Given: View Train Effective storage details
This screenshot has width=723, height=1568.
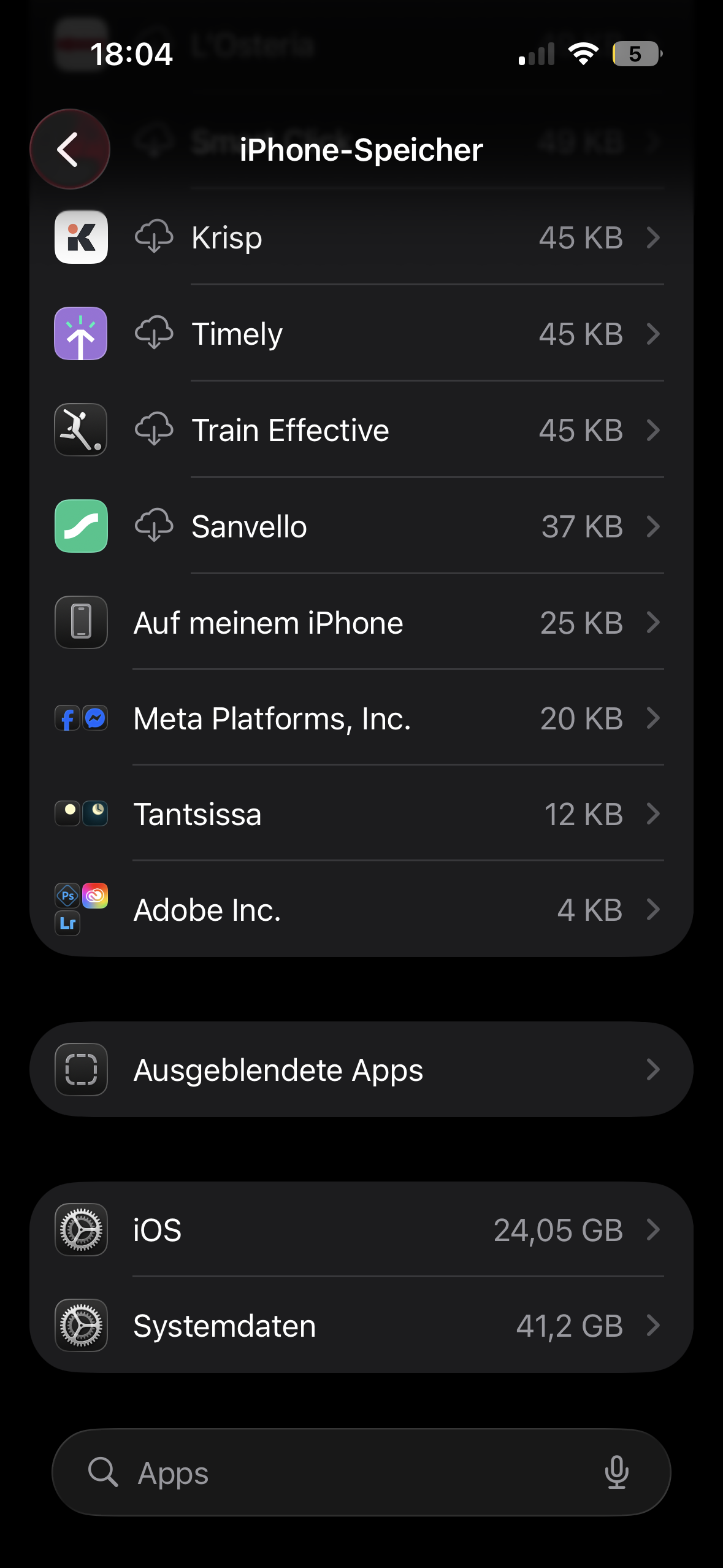Looking at the screenshot, I should (x=361, y=430).
